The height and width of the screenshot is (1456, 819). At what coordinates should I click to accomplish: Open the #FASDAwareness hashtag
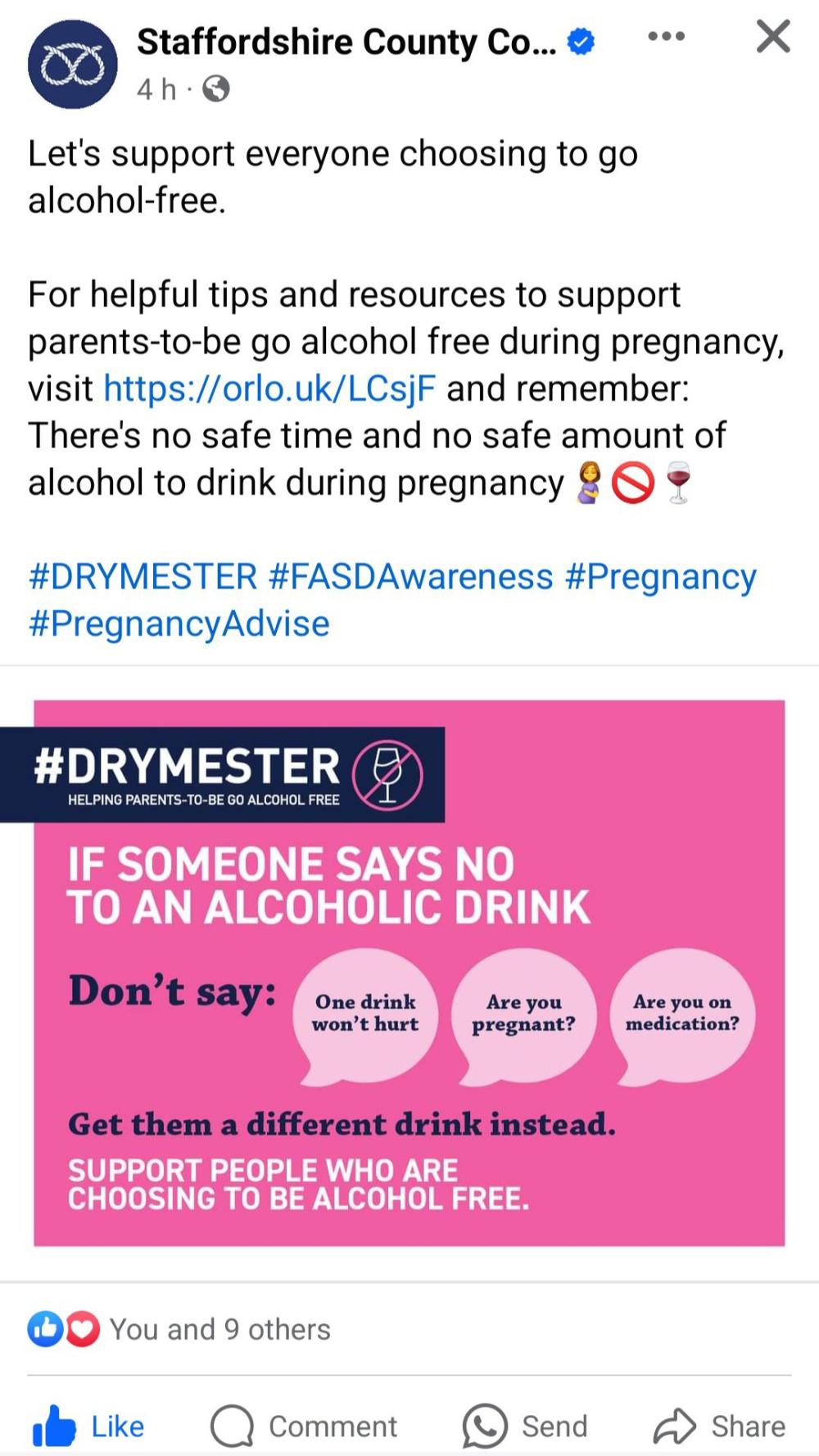(x=410, y=577)
